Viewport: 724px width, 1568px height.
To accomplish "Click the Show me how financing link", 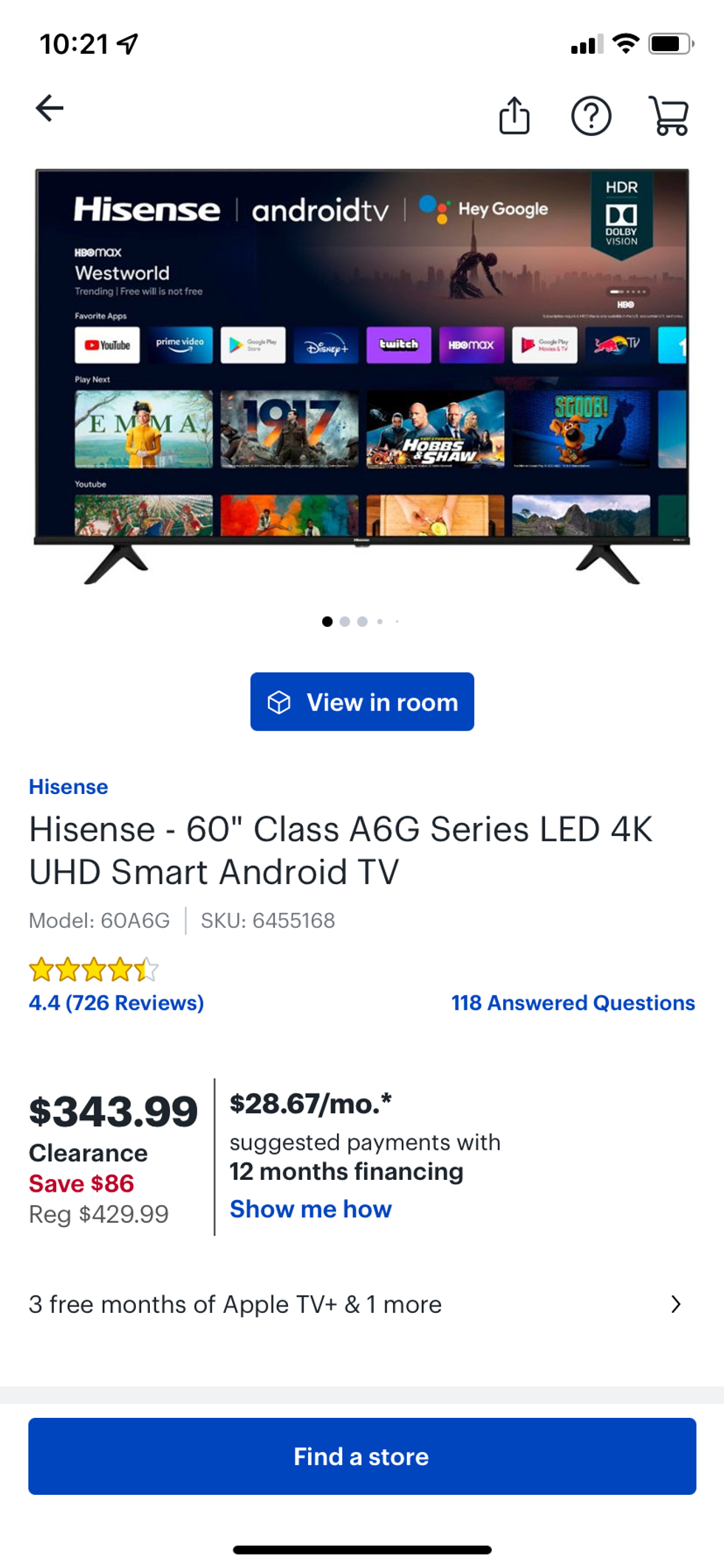I will point(310,1209).
